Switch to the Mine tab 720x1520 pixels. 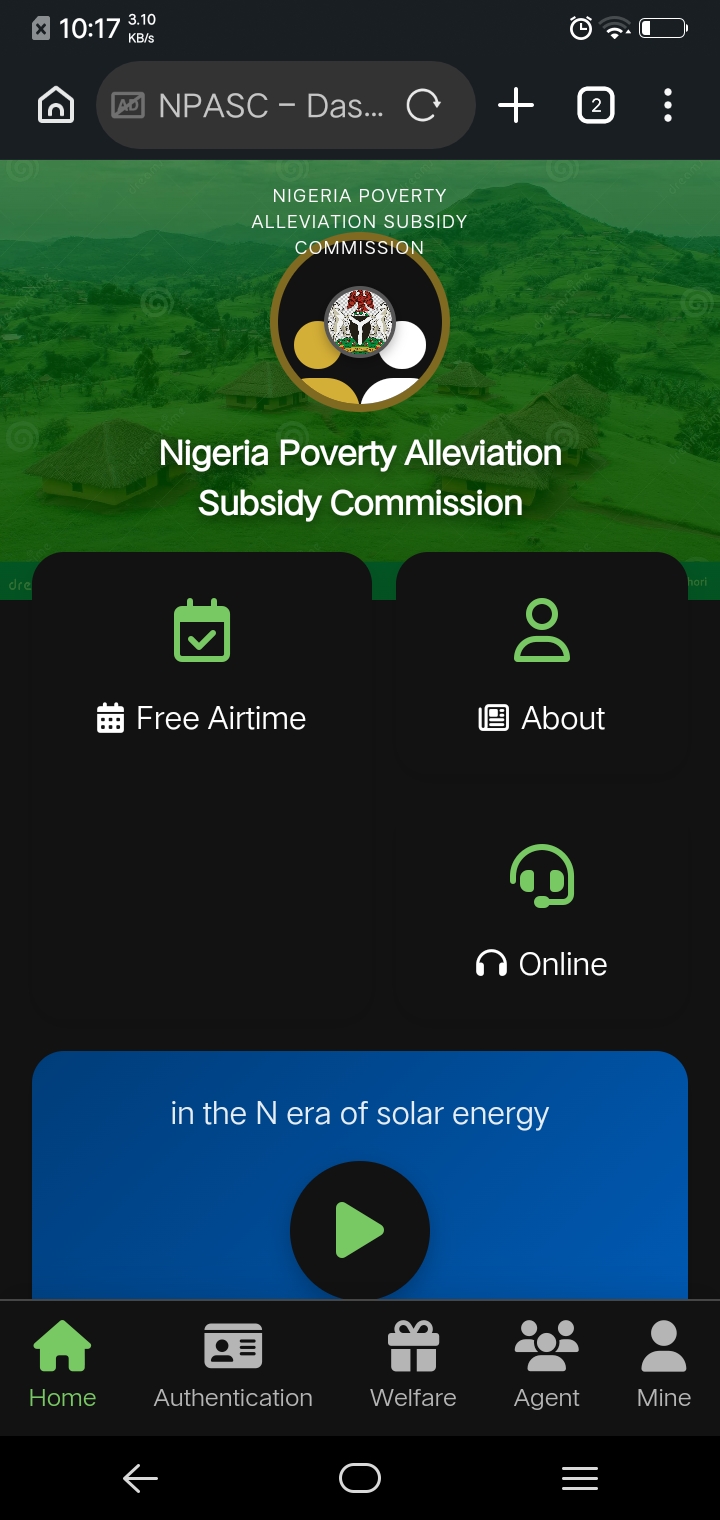[664, 1364]
